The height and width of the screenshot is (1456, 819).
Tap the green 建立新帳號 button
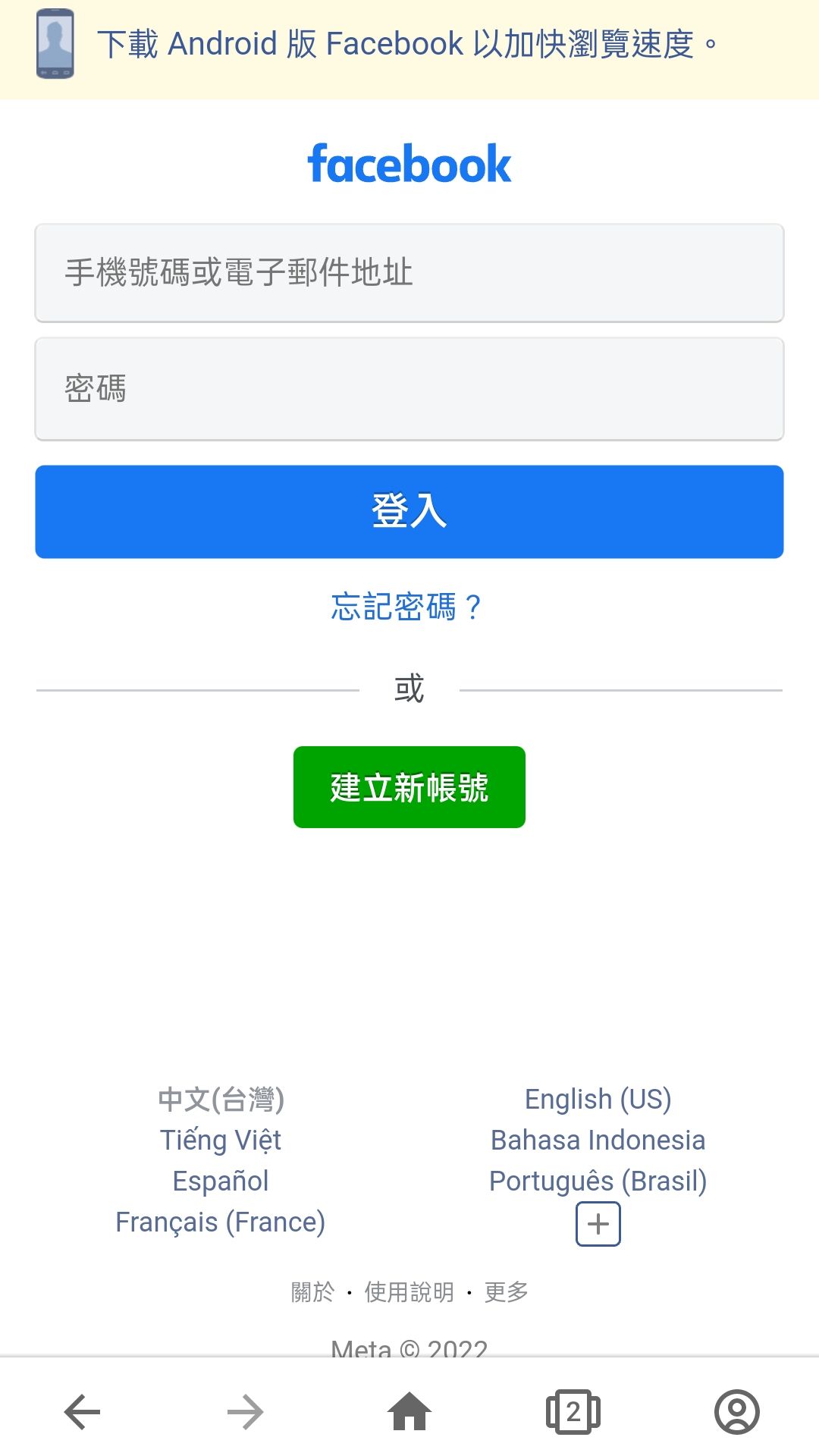[x=409, y=787]
